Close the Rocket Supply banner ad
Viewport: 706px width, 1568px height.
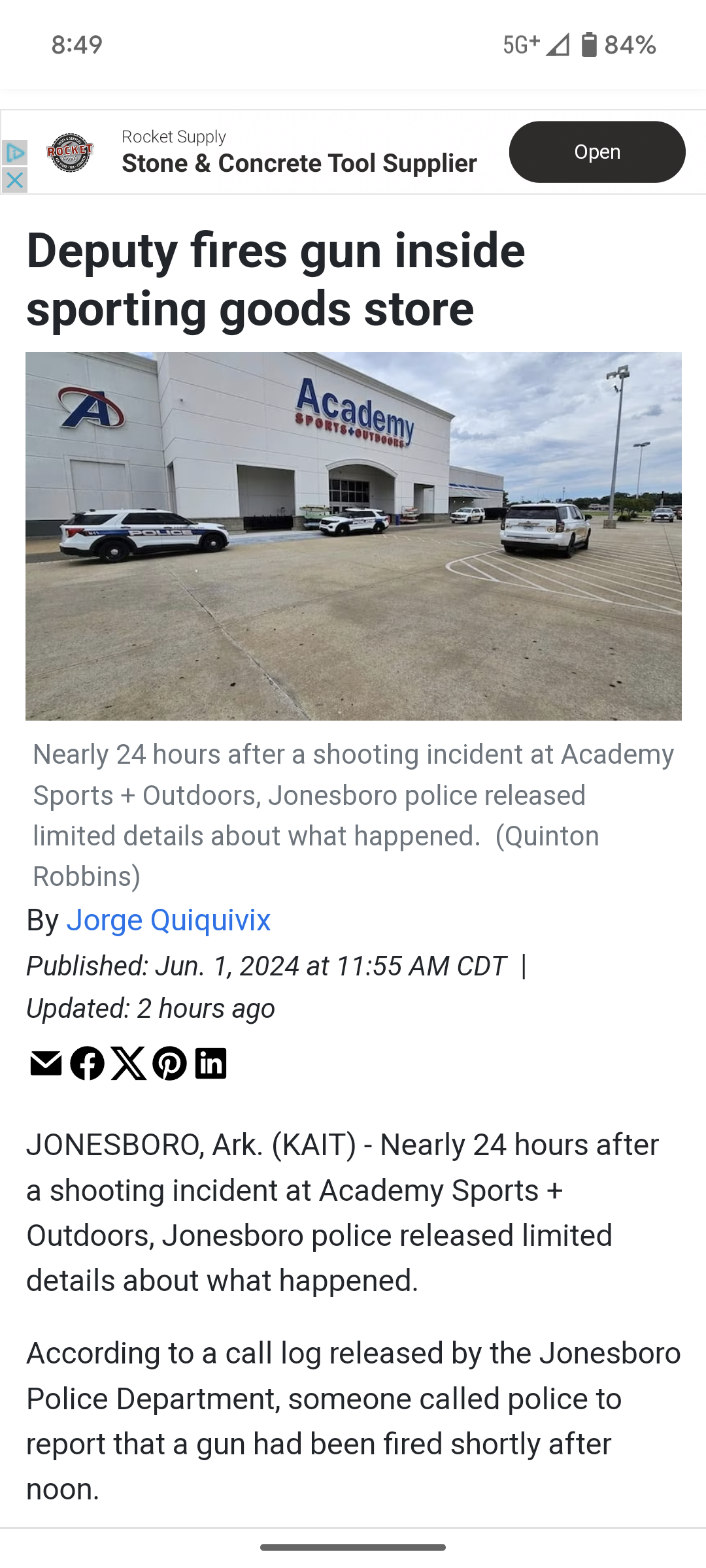(14, 180)
